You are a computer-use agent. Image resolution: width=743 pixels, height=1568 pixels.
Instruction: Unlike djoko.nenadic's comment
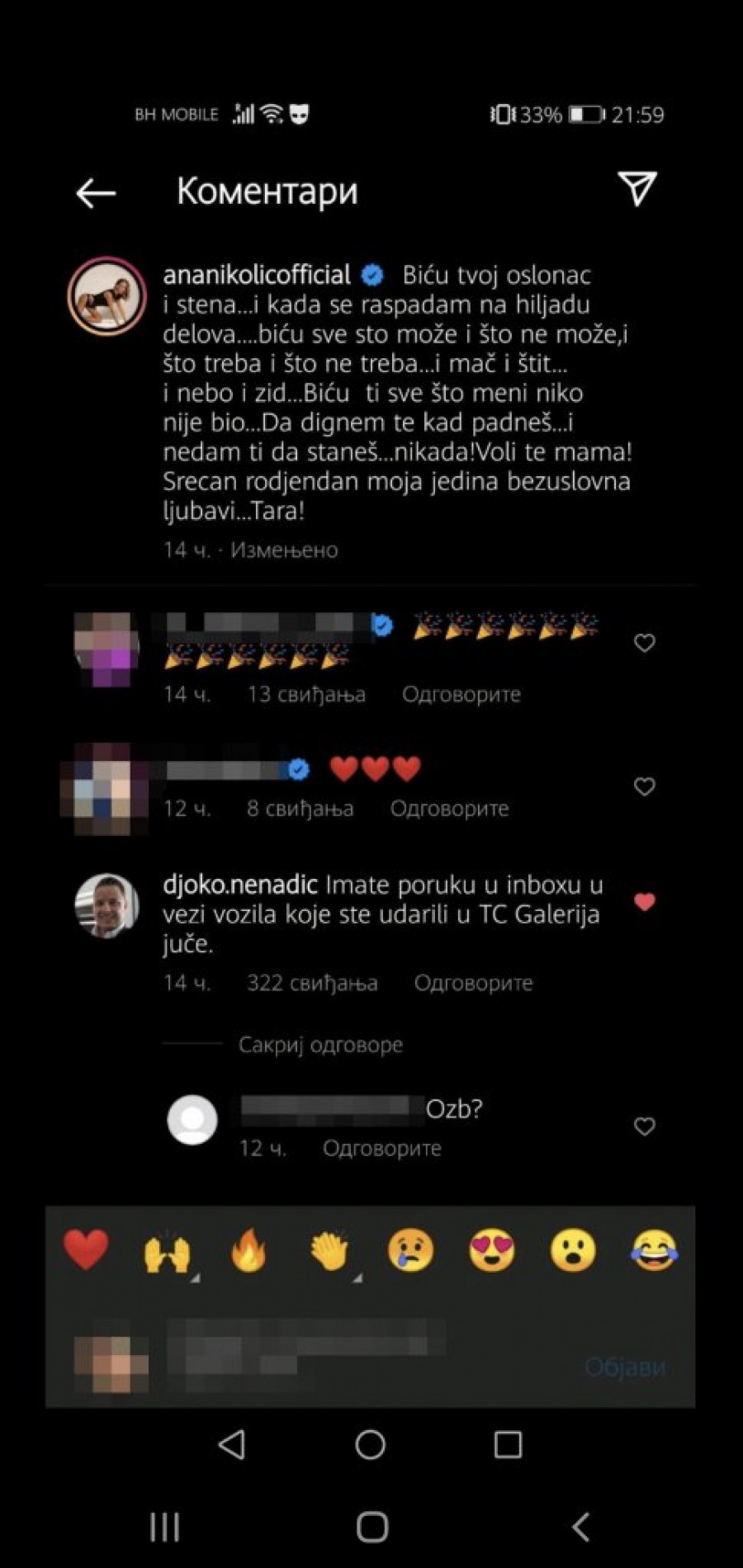point(644,902)
